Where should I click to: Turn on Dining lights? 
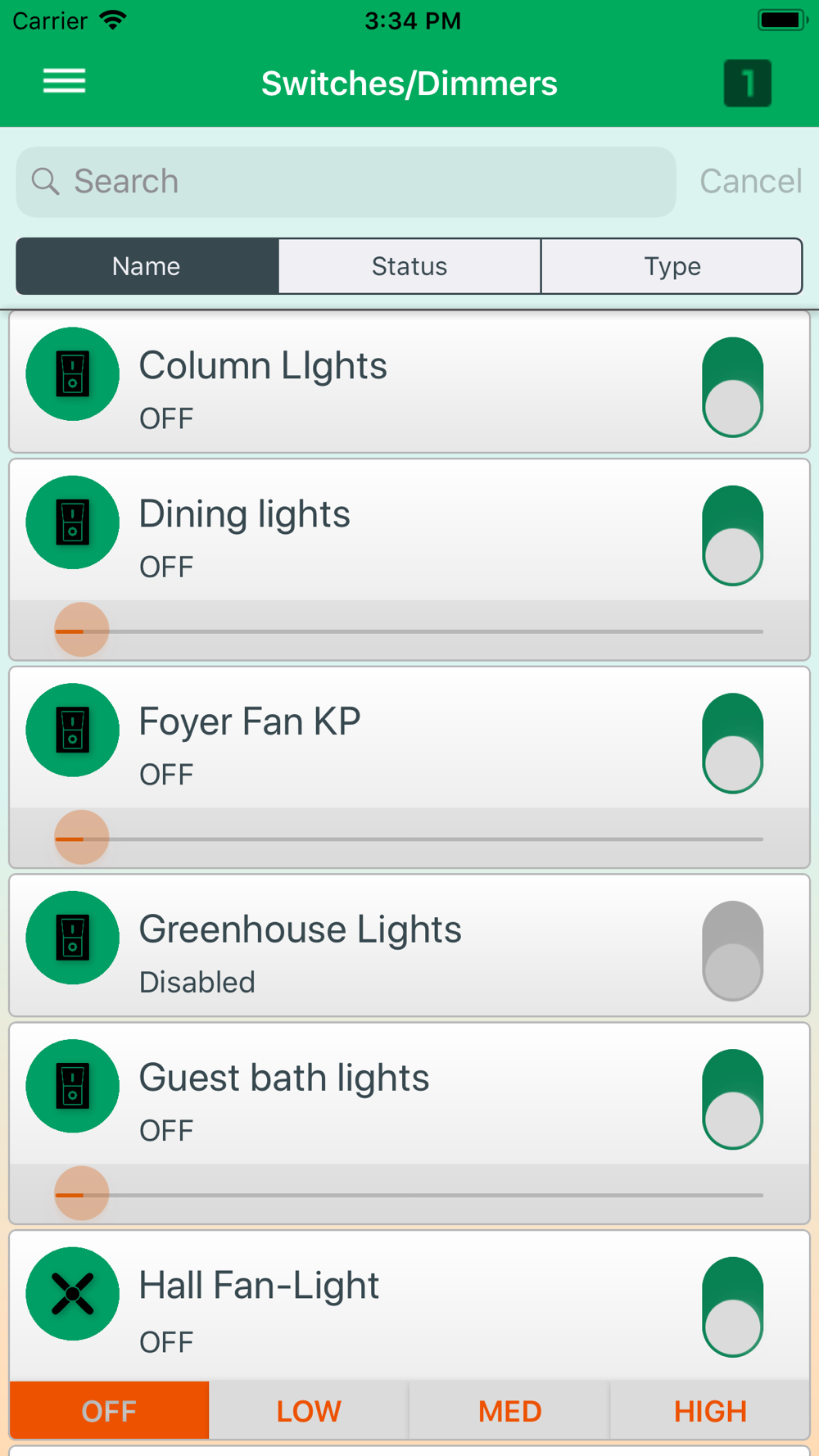(733, 536)
